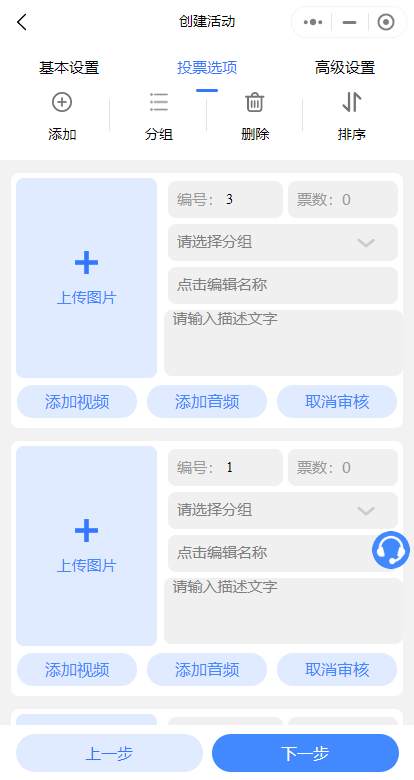Open the 分组 grouping tool
Screen dimensions: 414x780
(x=159, y=117)
